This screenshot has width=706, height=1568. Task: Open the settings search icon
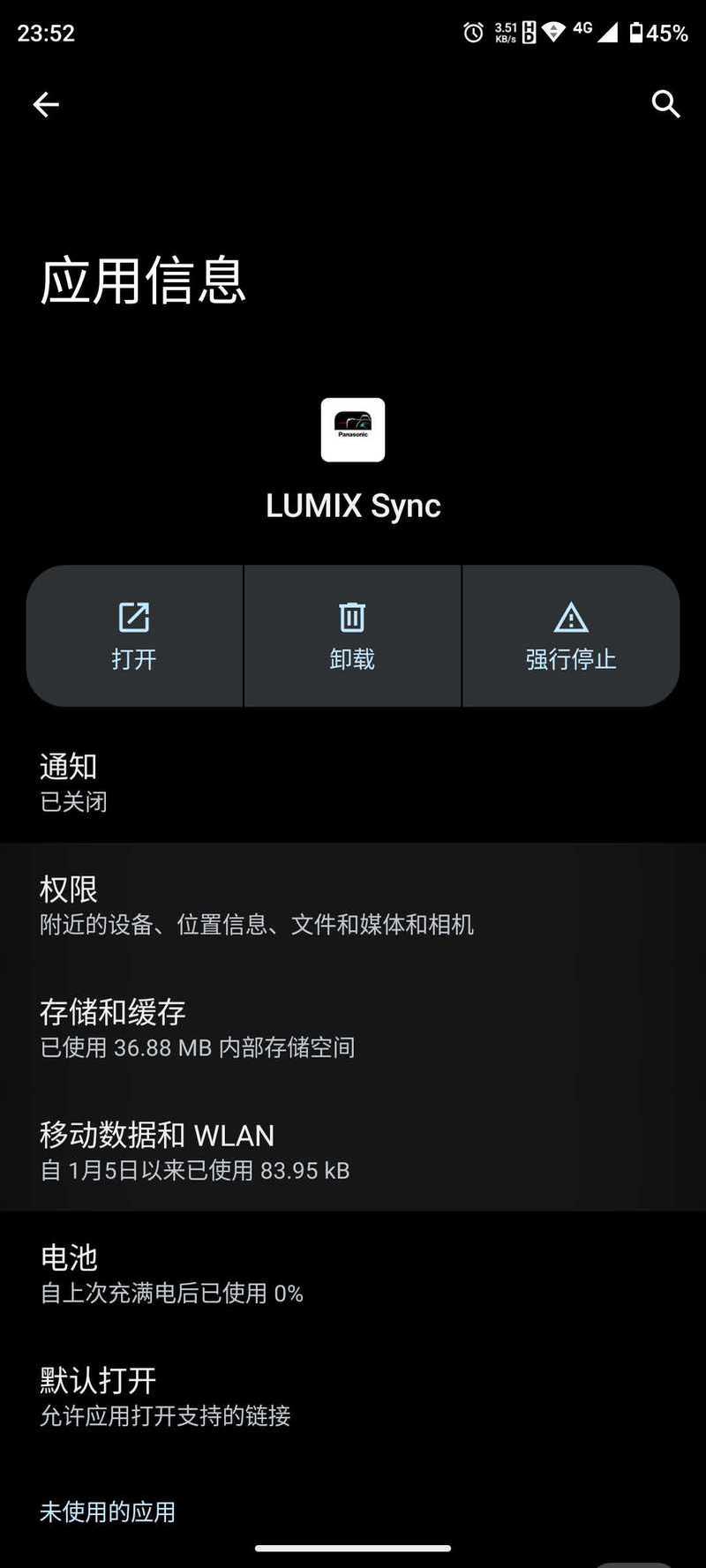665,104
